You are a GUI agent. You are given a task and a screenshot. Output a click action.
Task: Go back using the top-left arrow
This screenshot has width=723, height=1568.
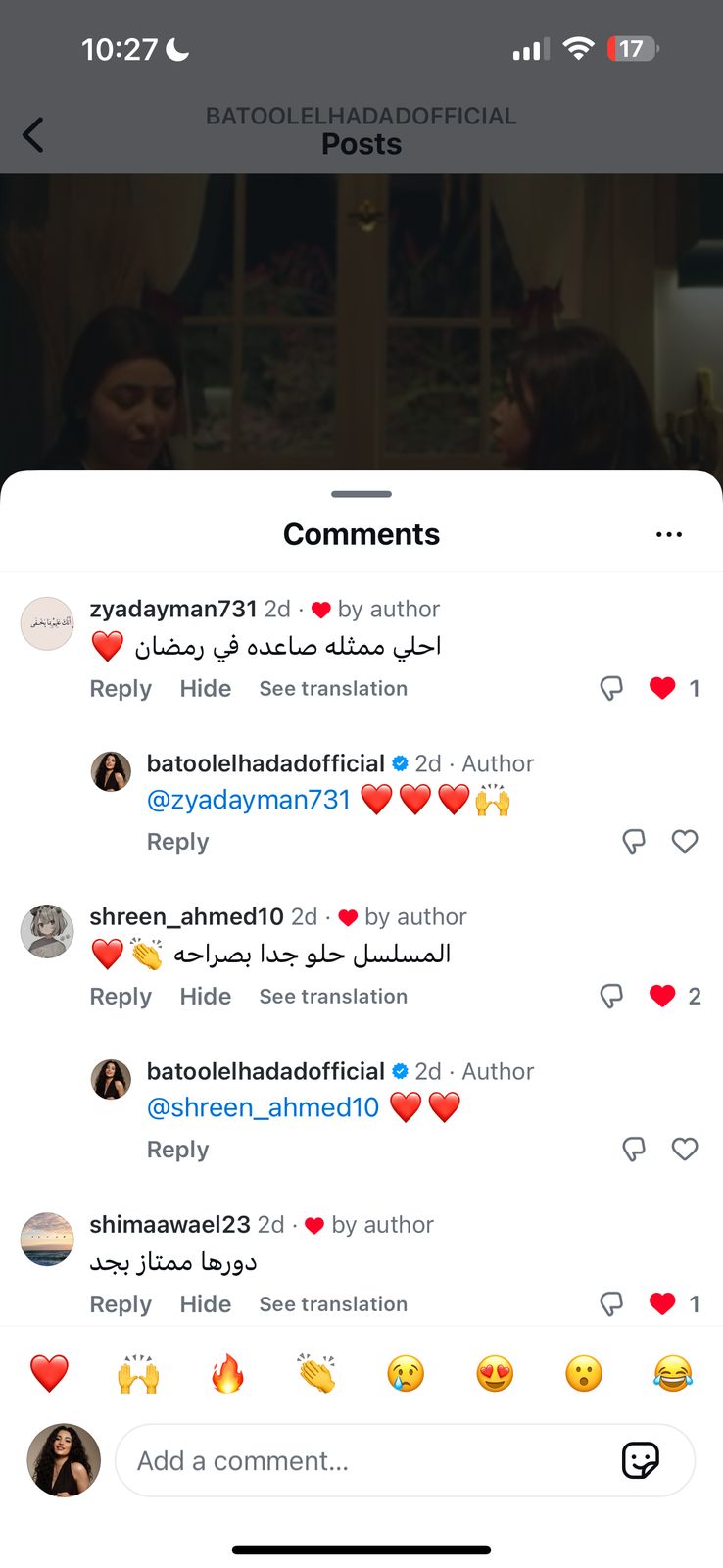33,134
